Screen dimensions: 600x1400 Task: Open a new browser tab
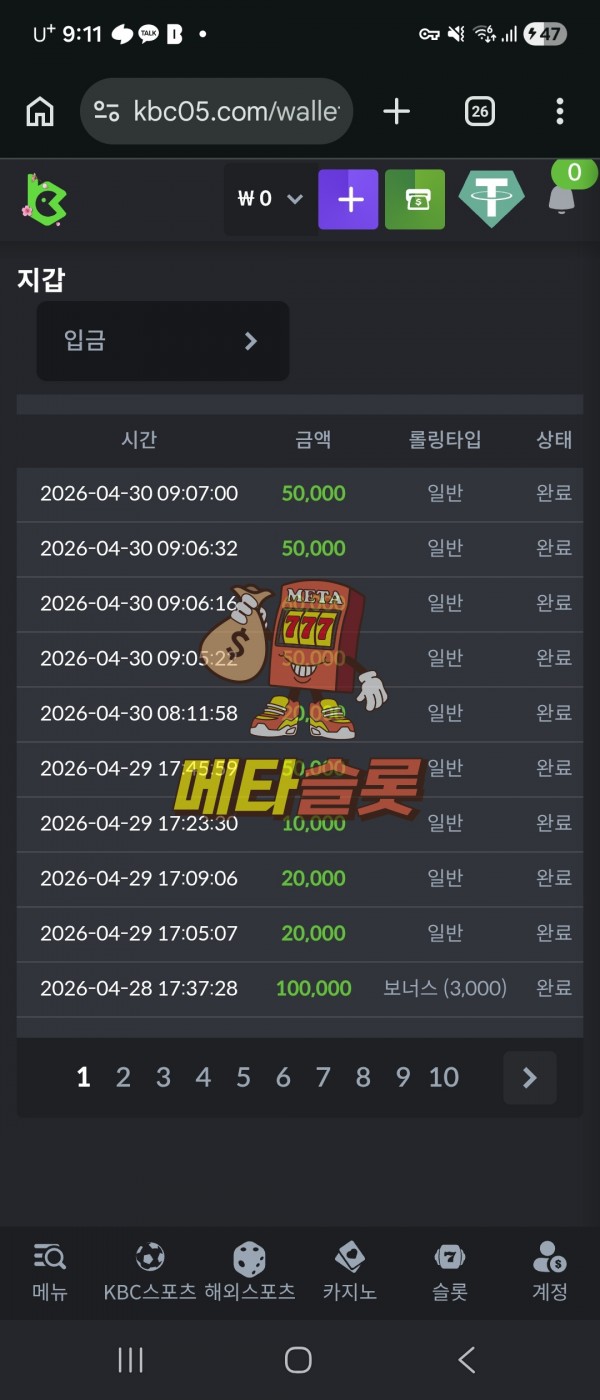click(x=397, y=112)
